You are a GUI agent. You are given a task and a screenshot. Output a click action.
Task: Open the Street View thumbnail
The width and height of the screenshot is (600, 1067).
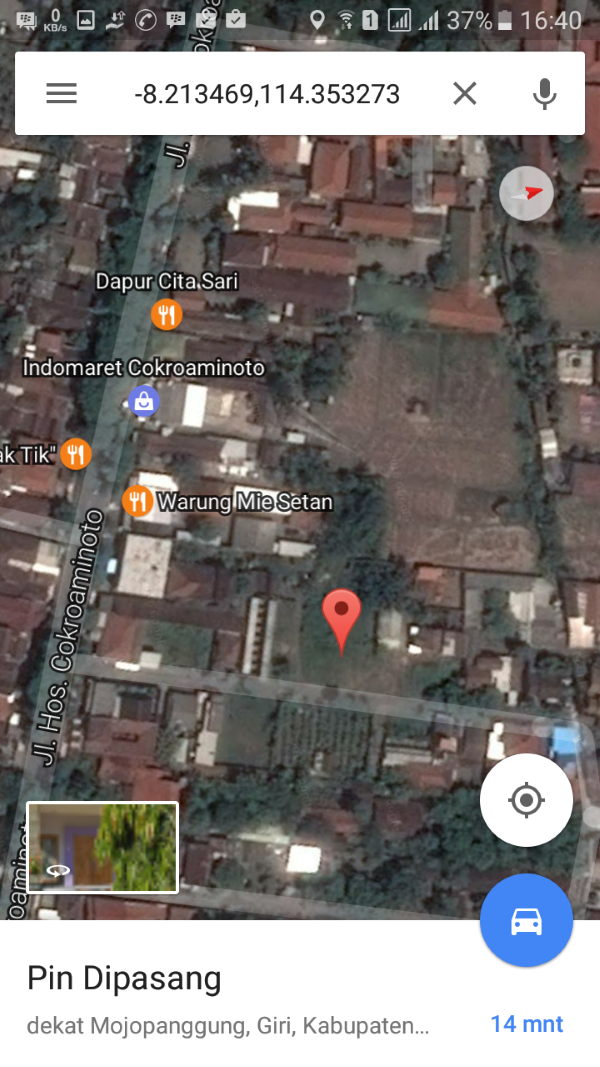(x=103, y=847)
